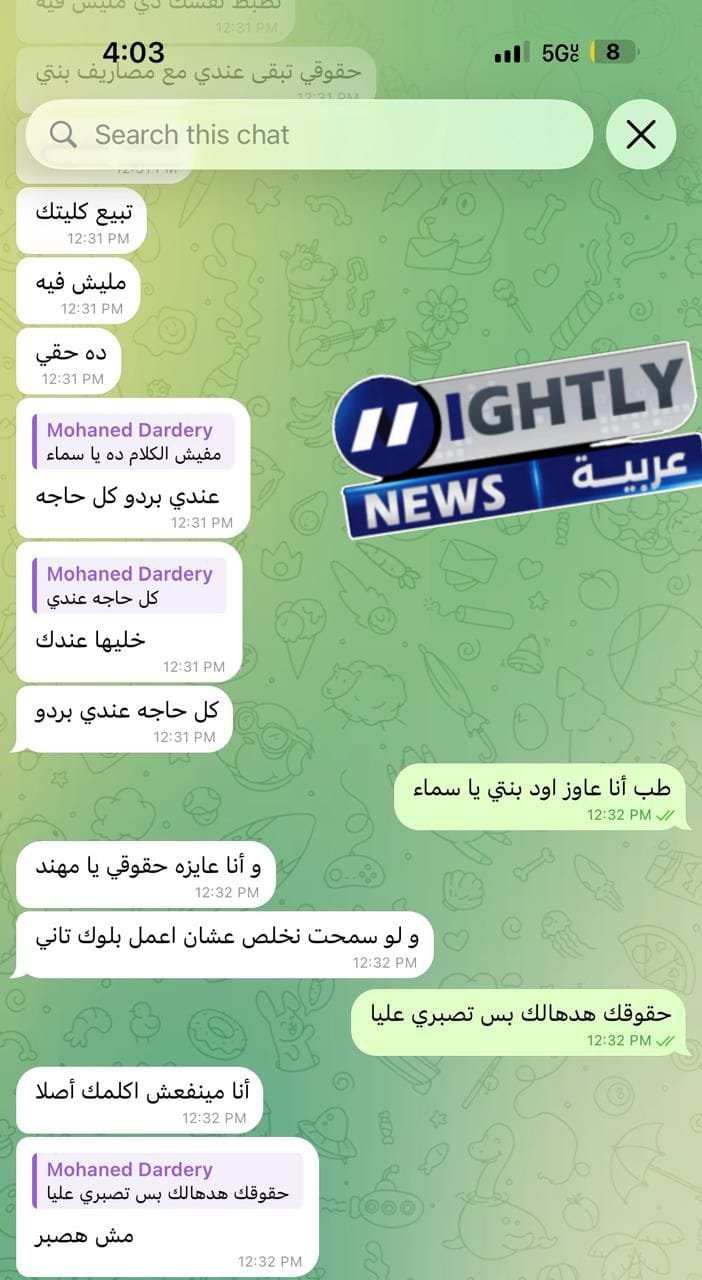The width and height of the screenshot is (702, 1280).
Task: Tap the Search this chat field
Action: (310, 135)
